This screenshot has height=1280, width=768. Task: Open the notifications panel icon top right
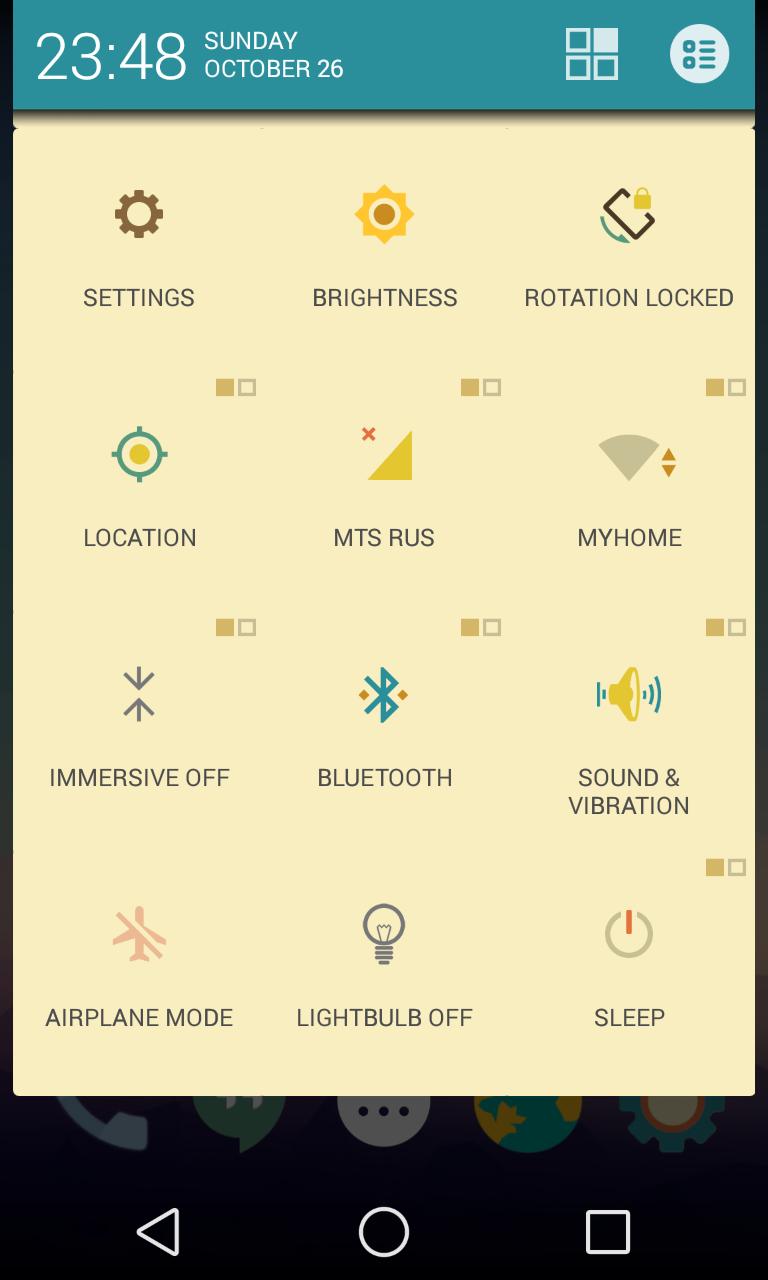coord(699,54)
